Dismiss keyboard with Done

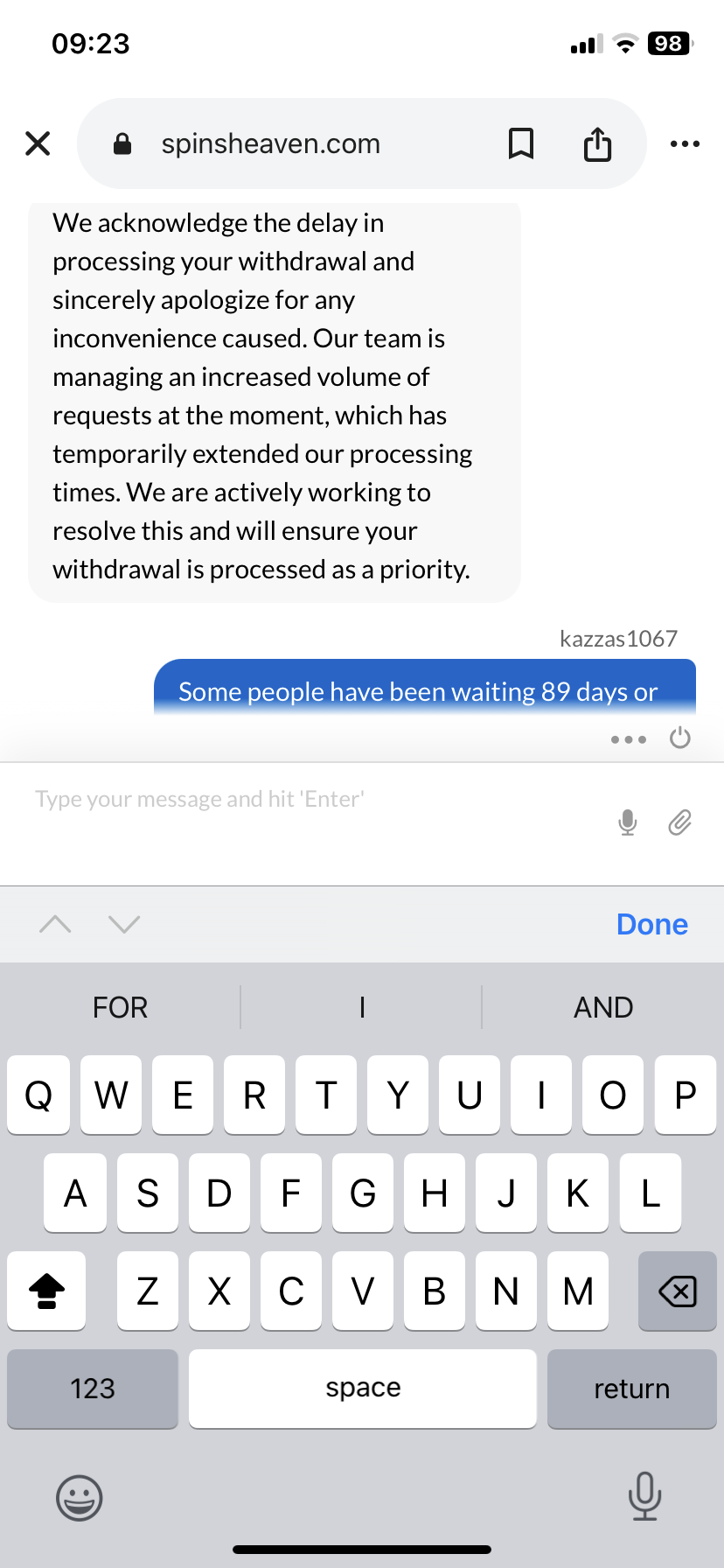[651, 924]
